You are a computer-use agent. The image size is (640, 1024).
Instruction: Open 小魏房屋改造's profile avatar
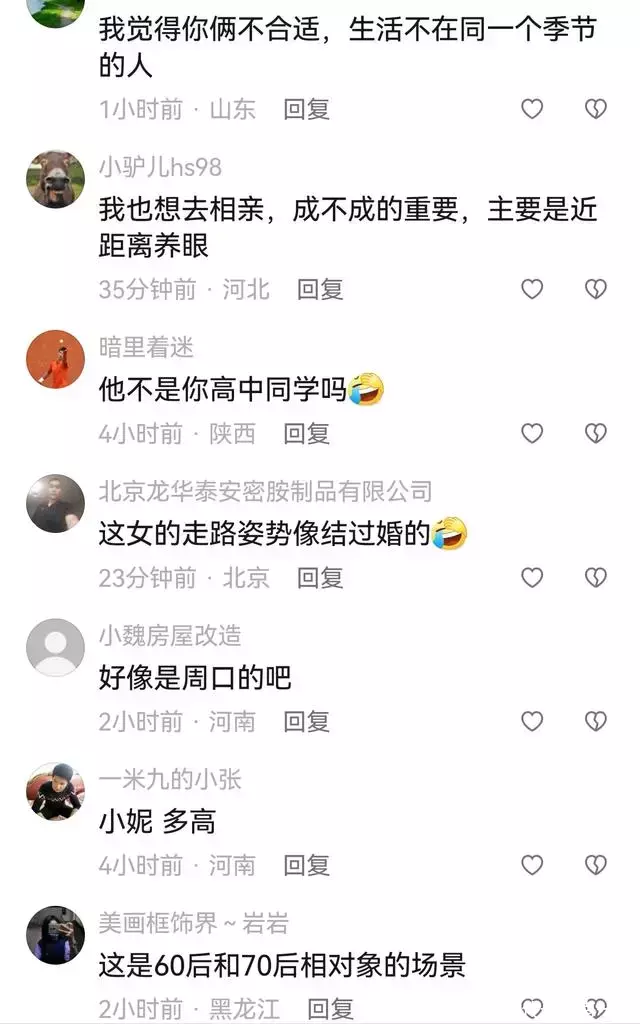pyautogui.click(x=56, y=647)
